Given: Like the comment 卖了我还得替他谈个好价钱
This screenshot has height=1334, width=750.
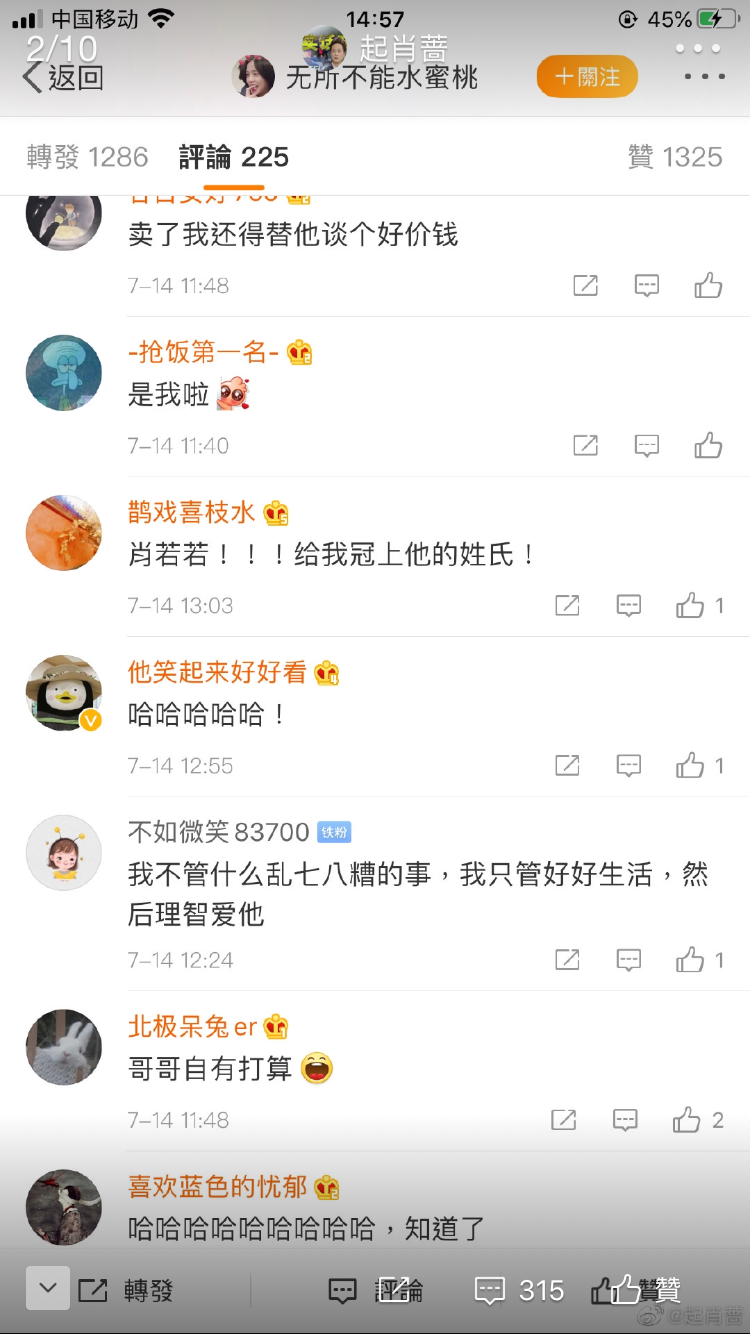Looking at the screenshot, I should (708, 286).
